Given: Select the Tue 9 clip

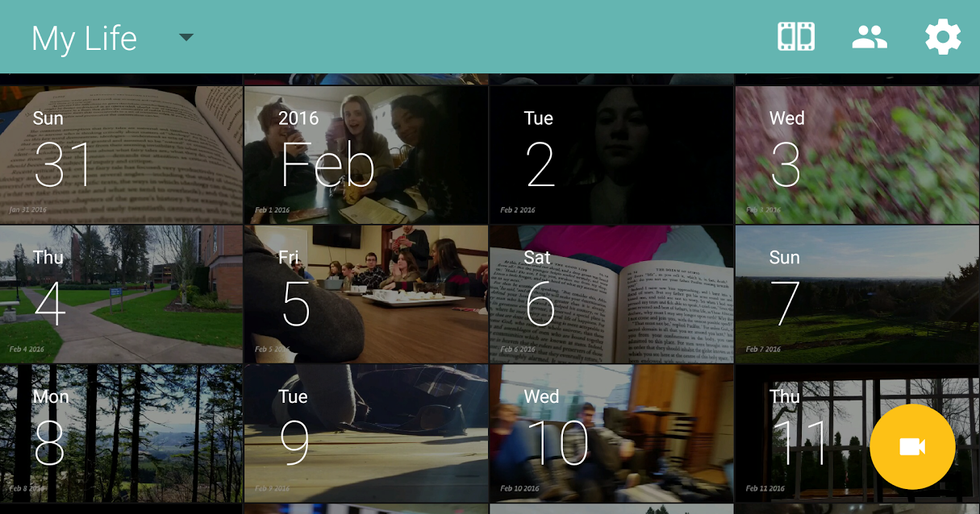Looking at the screenshot, I should point(365,433).
